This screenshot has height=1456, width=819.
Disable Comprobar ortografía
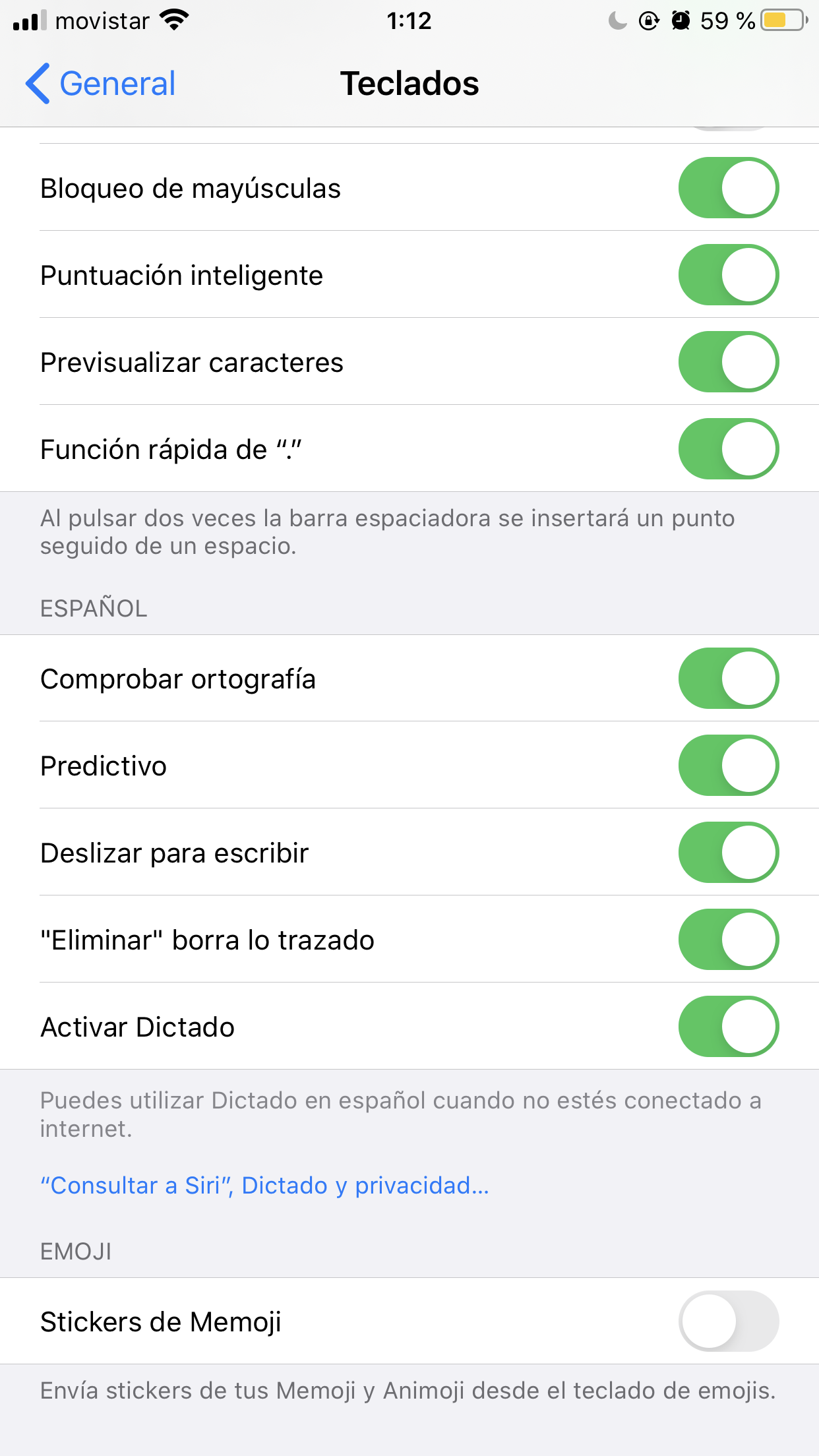tap(728, 679)
